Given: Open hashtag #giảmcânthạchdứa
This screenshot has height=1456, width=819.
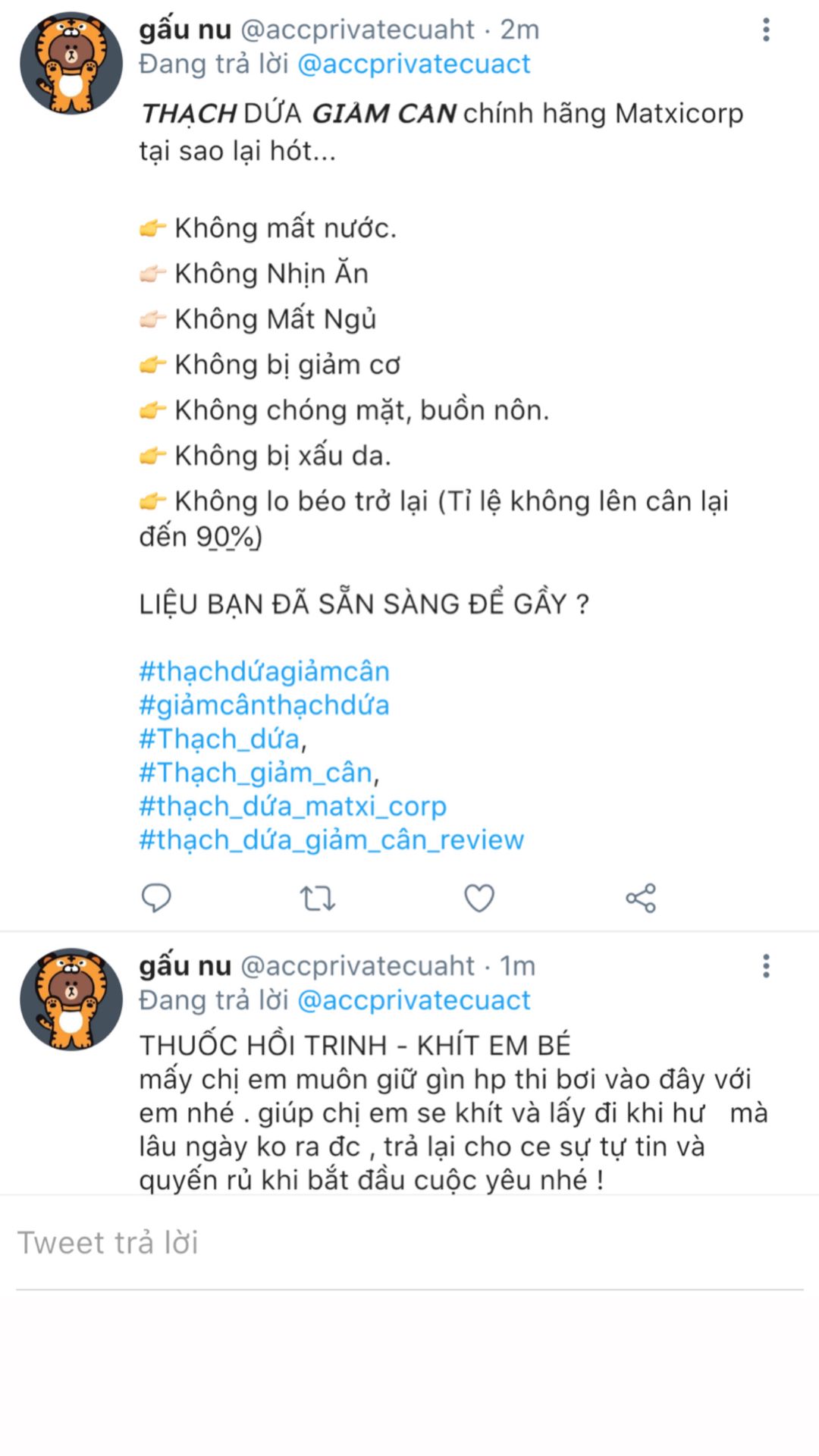Looking at the screenshot, I should pos(264,705).
